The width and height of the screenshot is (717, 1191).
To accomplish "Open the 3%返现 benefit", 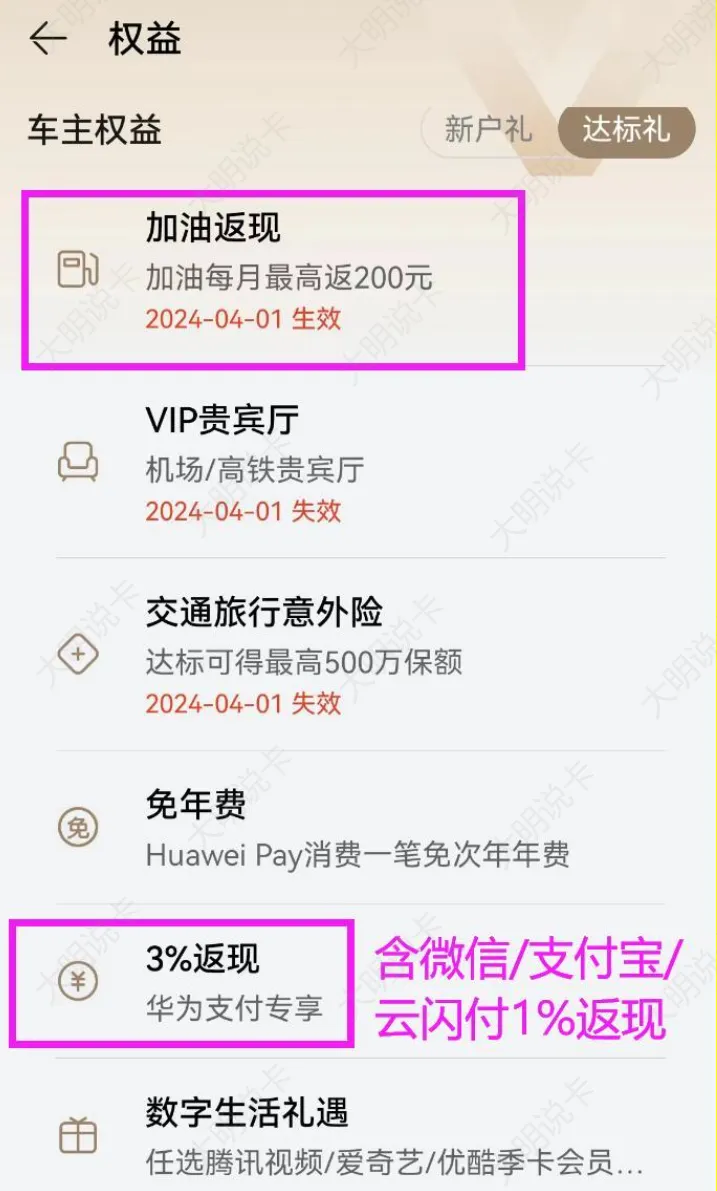I will [x=233, y=983].
